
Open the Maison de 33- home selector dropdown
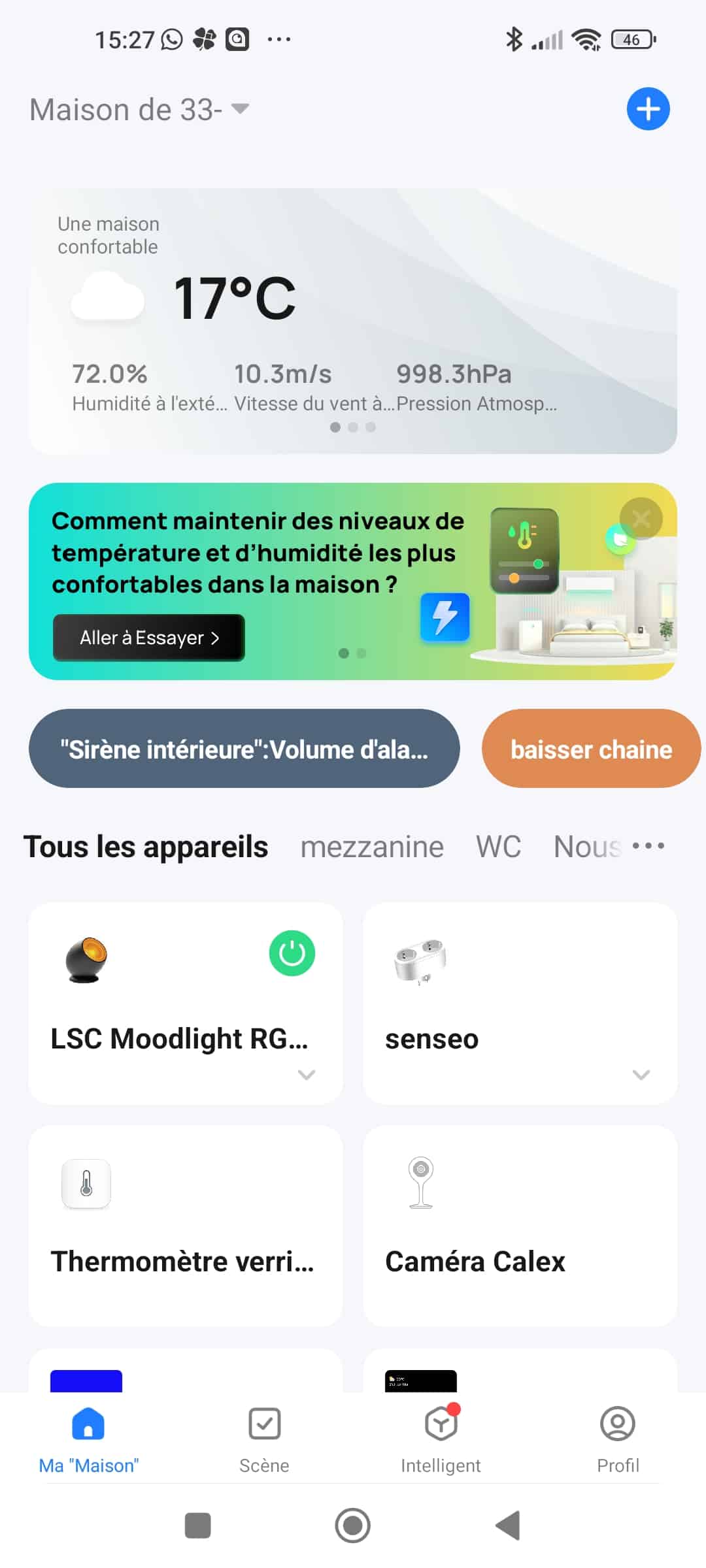[x=139, y=109]
